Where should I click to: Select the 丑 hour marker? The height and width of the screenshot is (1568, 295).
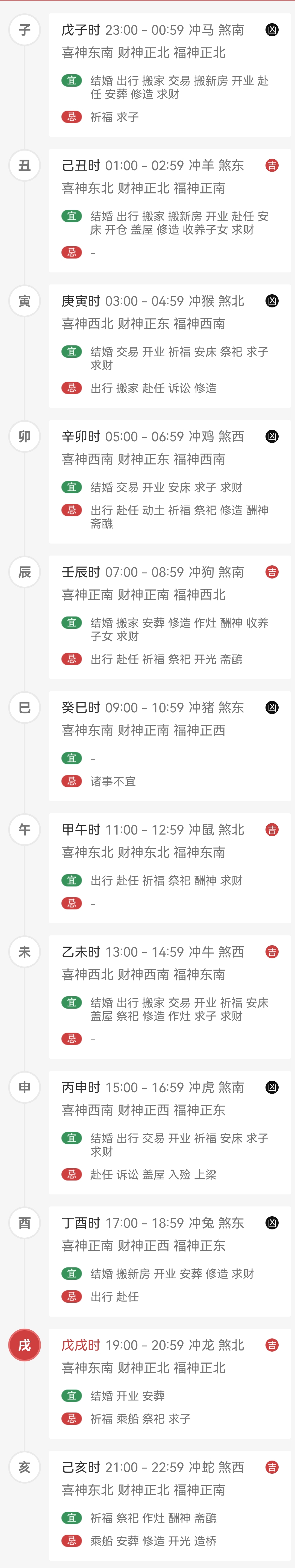tap(24, 165)
